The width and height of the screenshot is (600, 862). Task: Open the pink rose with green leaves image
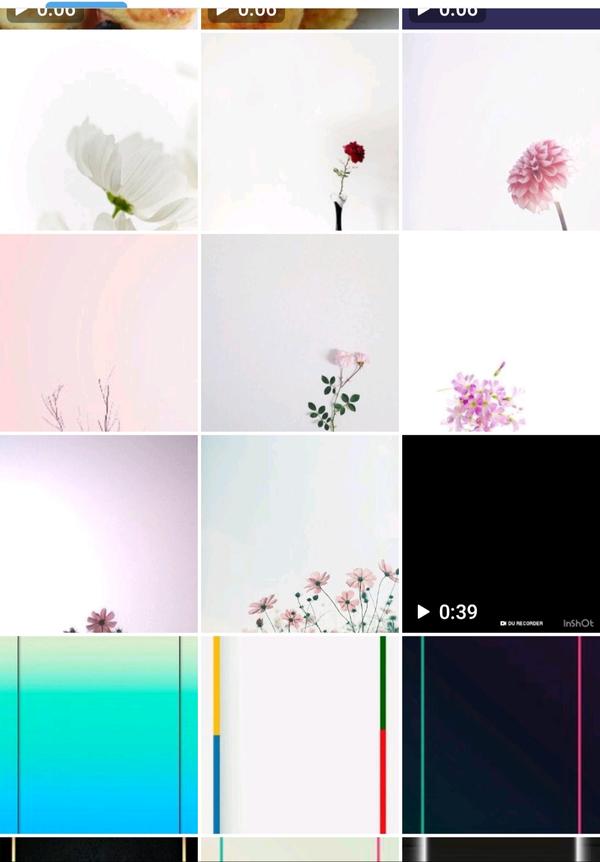coord(300,333)
